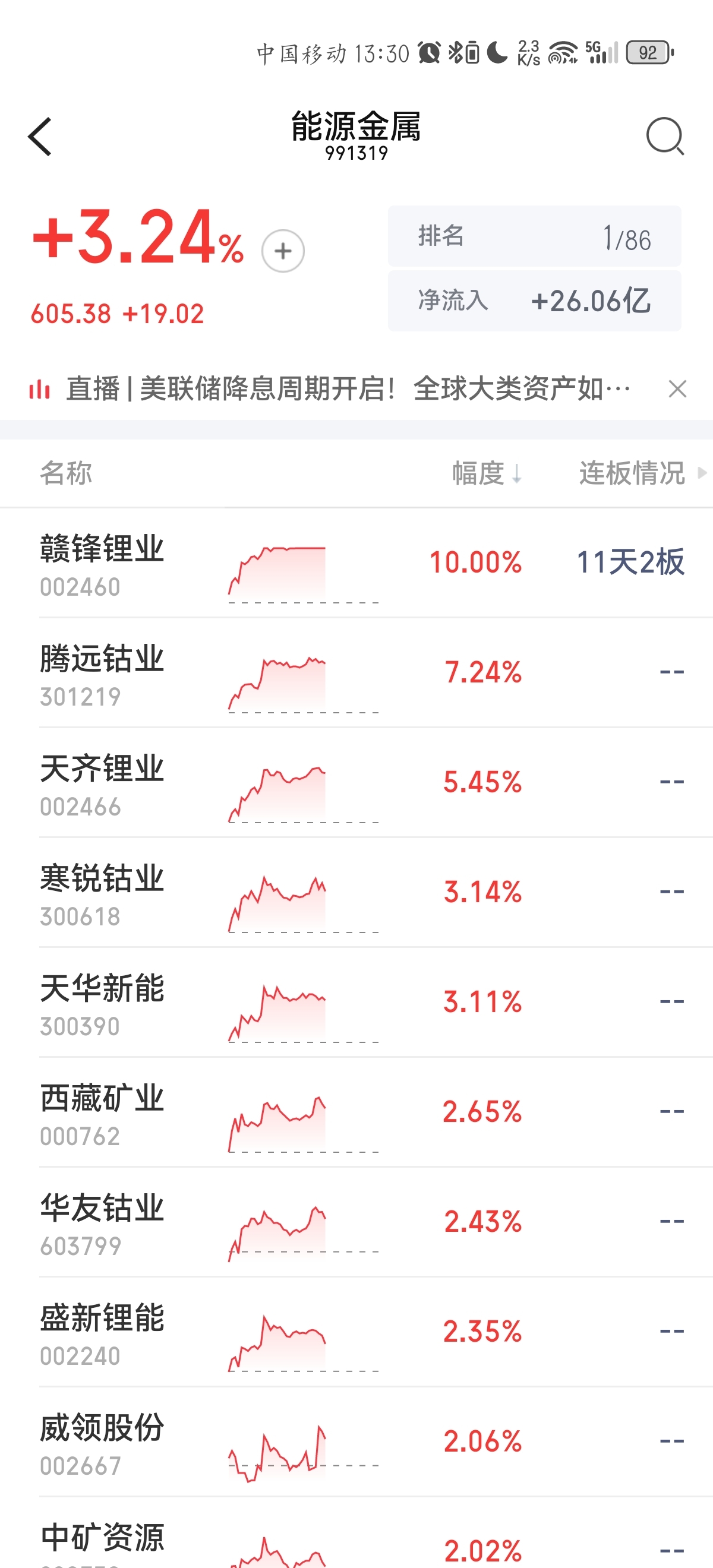Open 赣锋锂业 002460 stock row
The height and width of the screenshot is (1568, 713).
pyautogui.click(x=356, y=562)
